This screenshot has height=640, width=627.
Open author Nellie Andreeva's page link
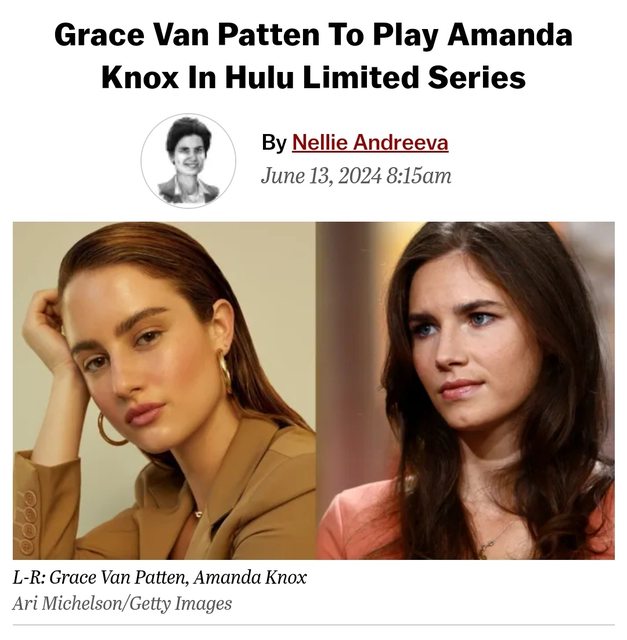pyautogui.click(x=369, y=143)
